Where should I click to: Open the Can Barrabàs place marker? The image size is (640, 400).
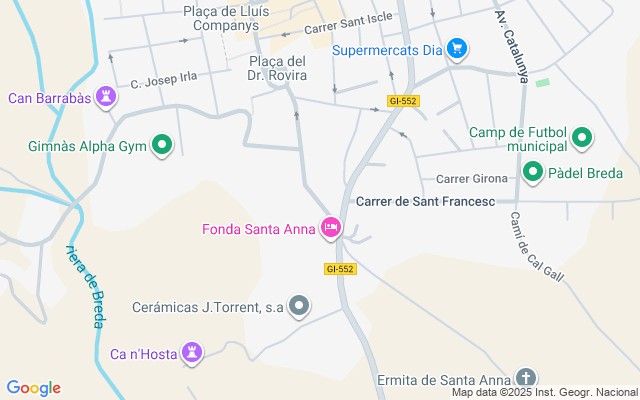(106, 97)
